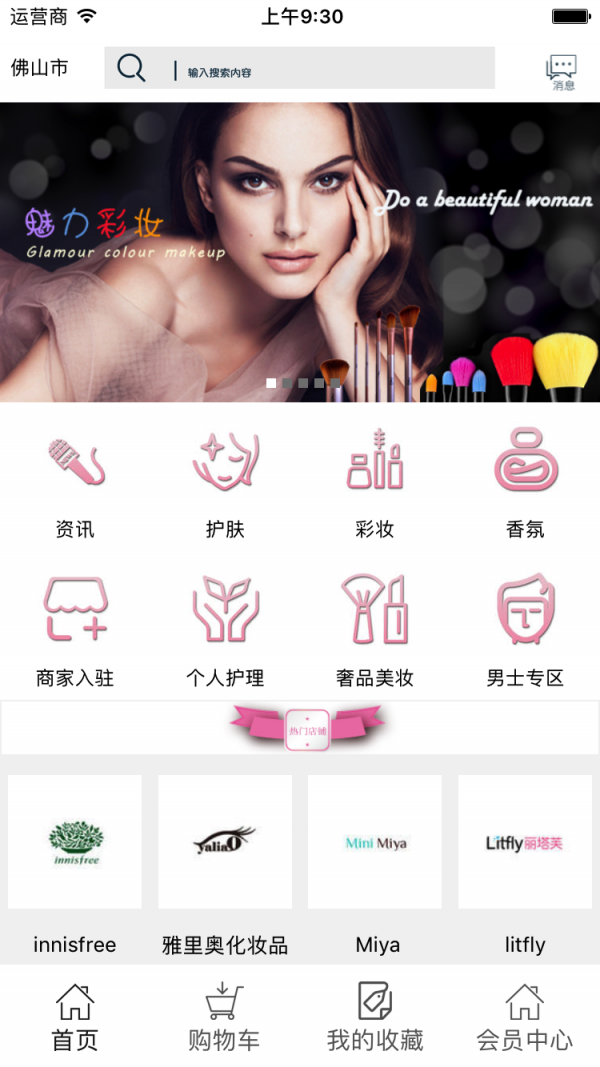Go to the 我的收藏 favorites tab

(375, 1017)
